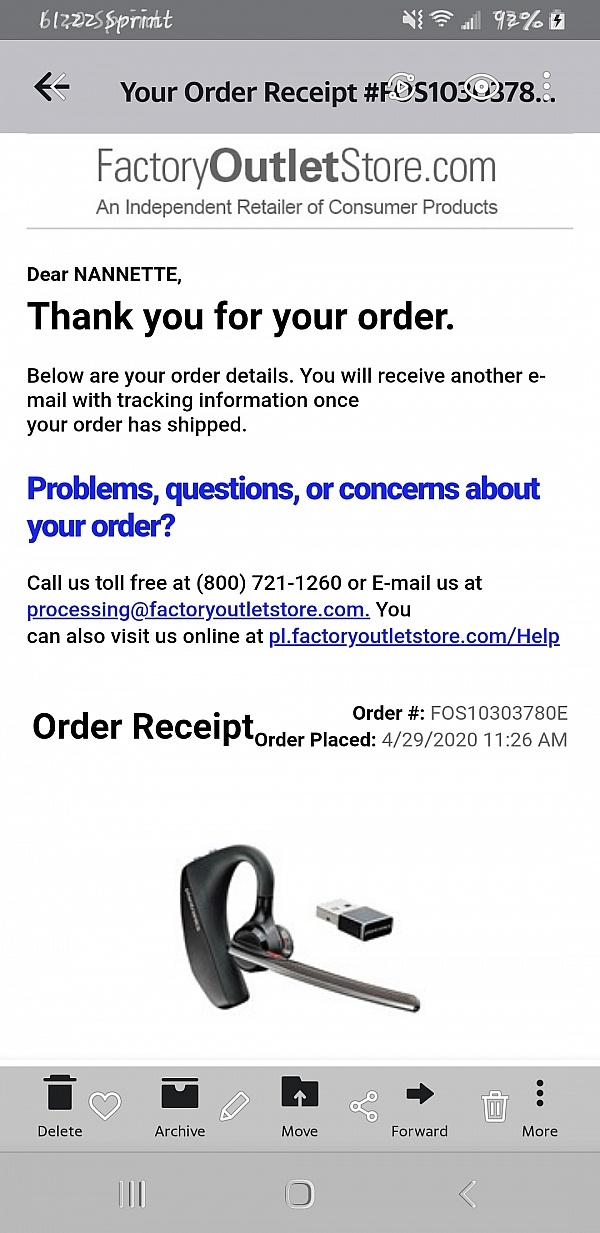Image resolution: width=600 pixels, height=1233 pixels.
Task: Delete this email
Action: coord(60,1107)
